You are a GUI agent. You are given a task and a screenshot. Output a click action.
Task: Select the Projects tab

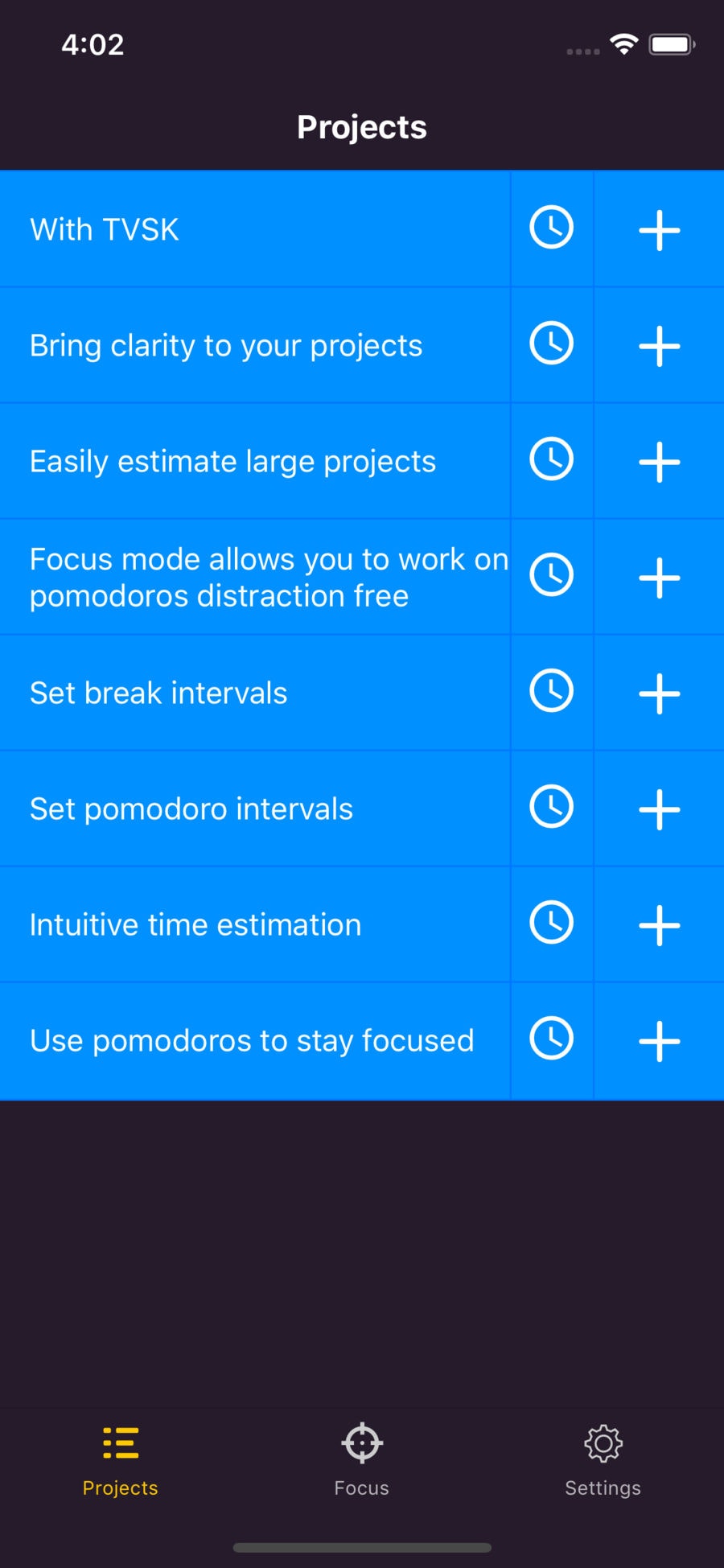pyautogui.click(x=120, y=1458)
